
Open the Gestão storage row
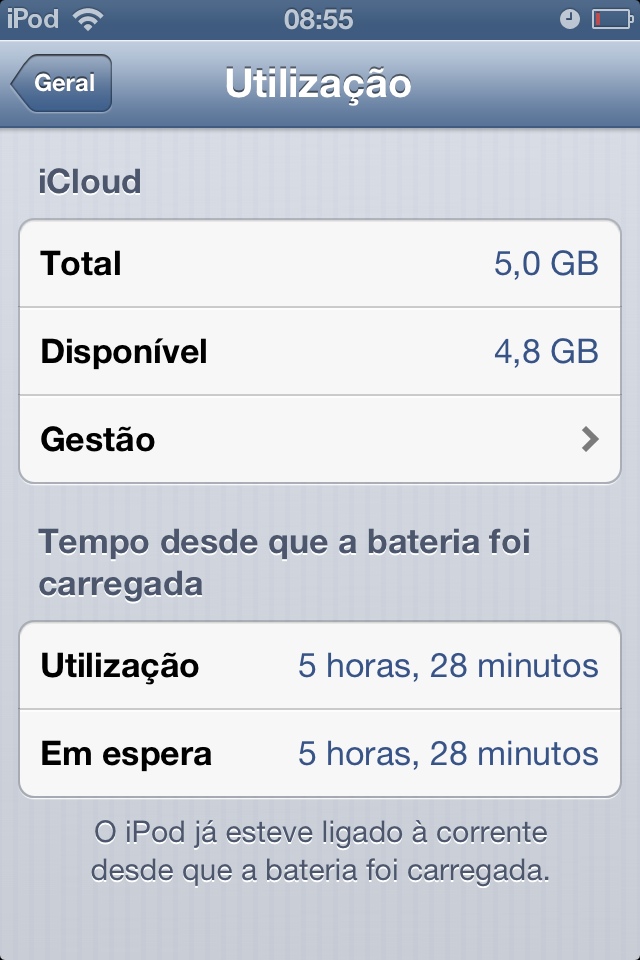[320, 439]
